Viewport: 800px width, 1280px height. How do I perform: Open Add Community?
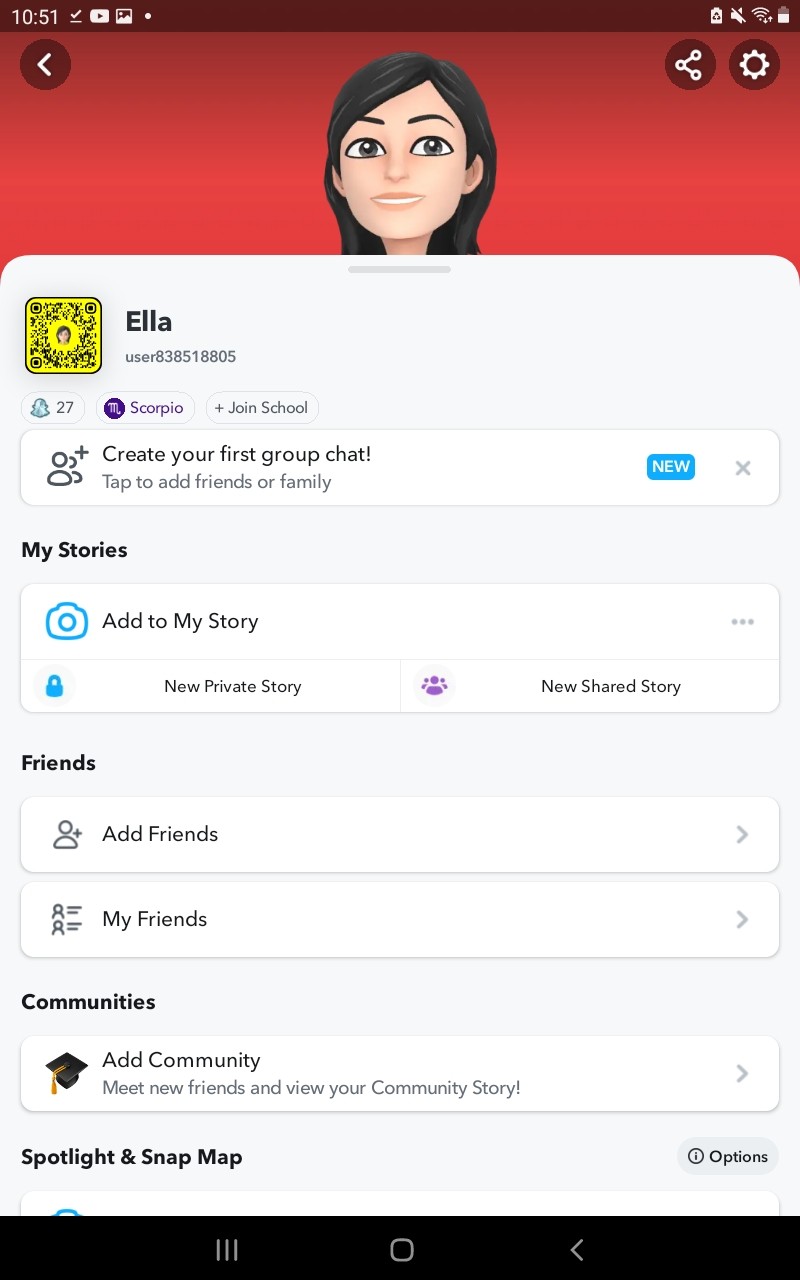[400, 1073]
